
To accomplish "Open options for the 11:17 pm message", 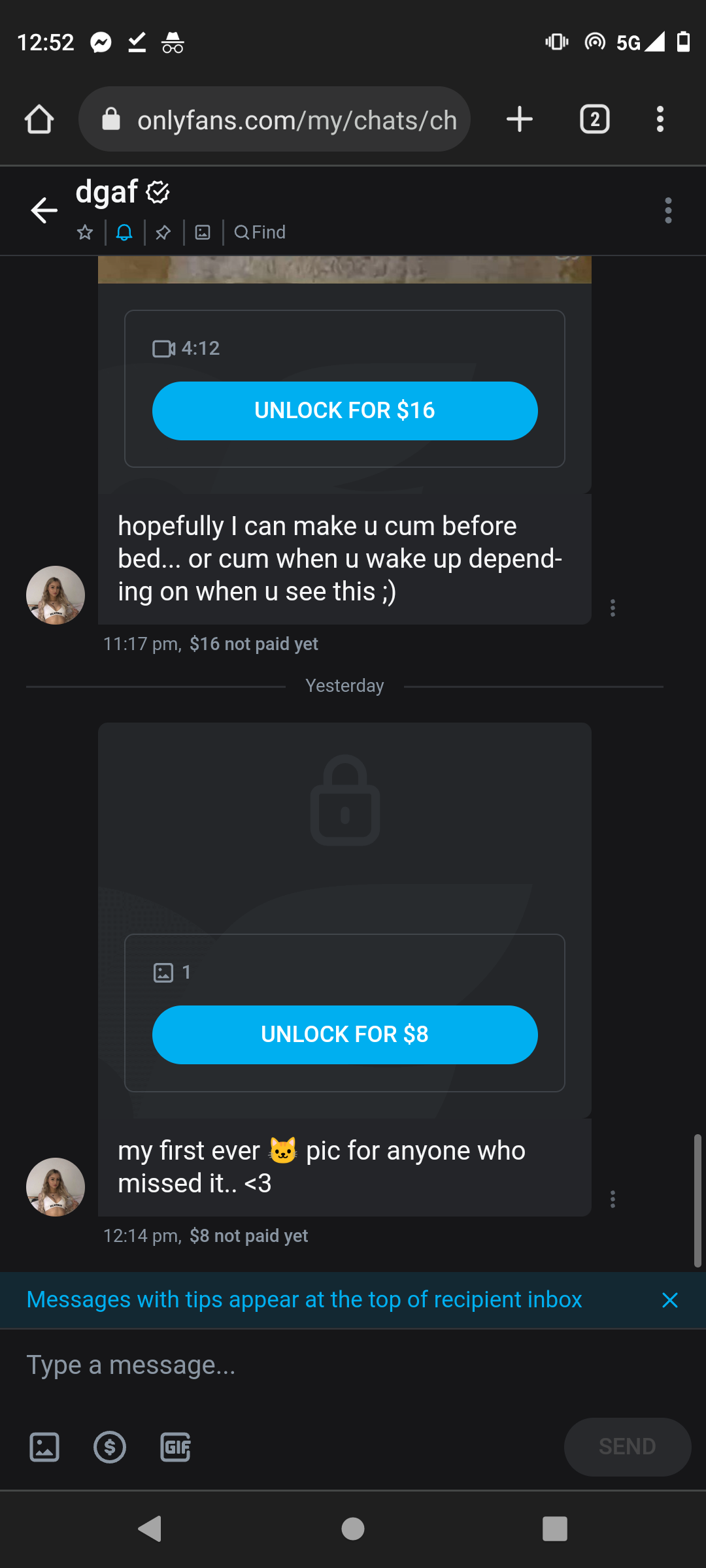I will click(x=613, y=608).
